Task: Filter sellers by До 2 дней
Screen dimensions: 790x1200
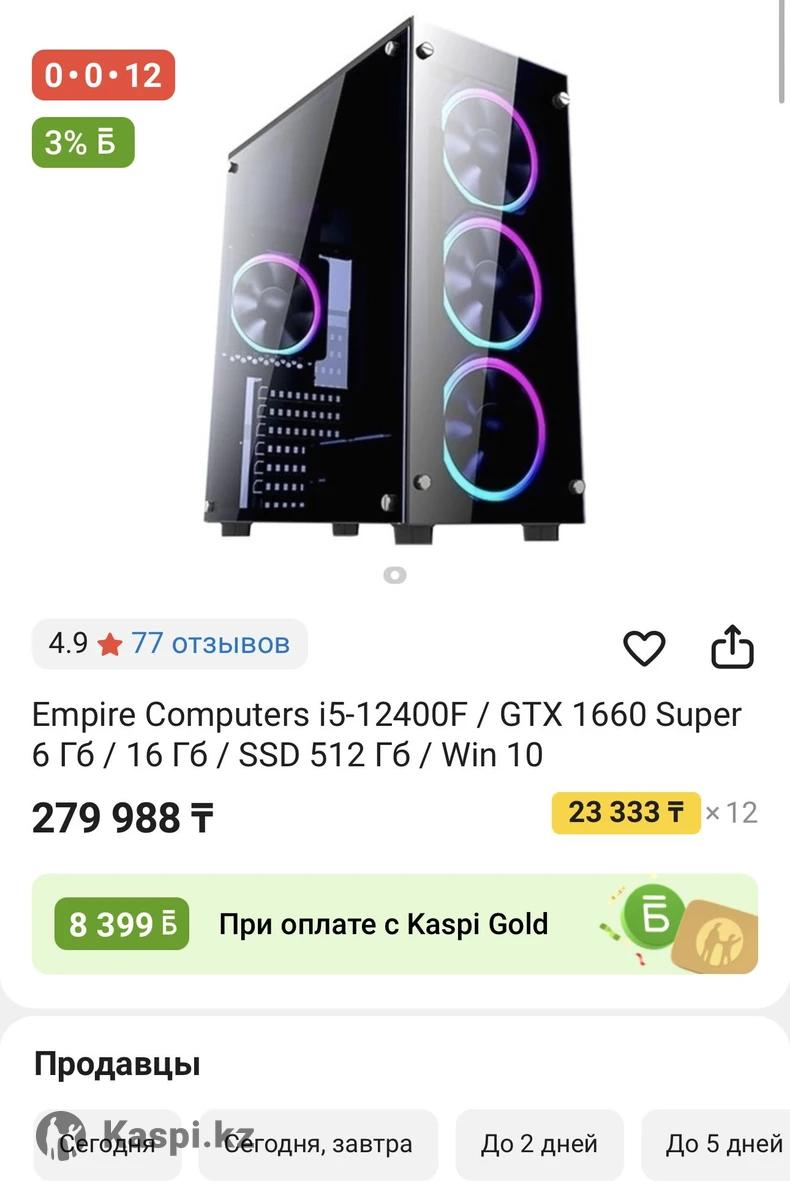Action: tap(539, 1143)
